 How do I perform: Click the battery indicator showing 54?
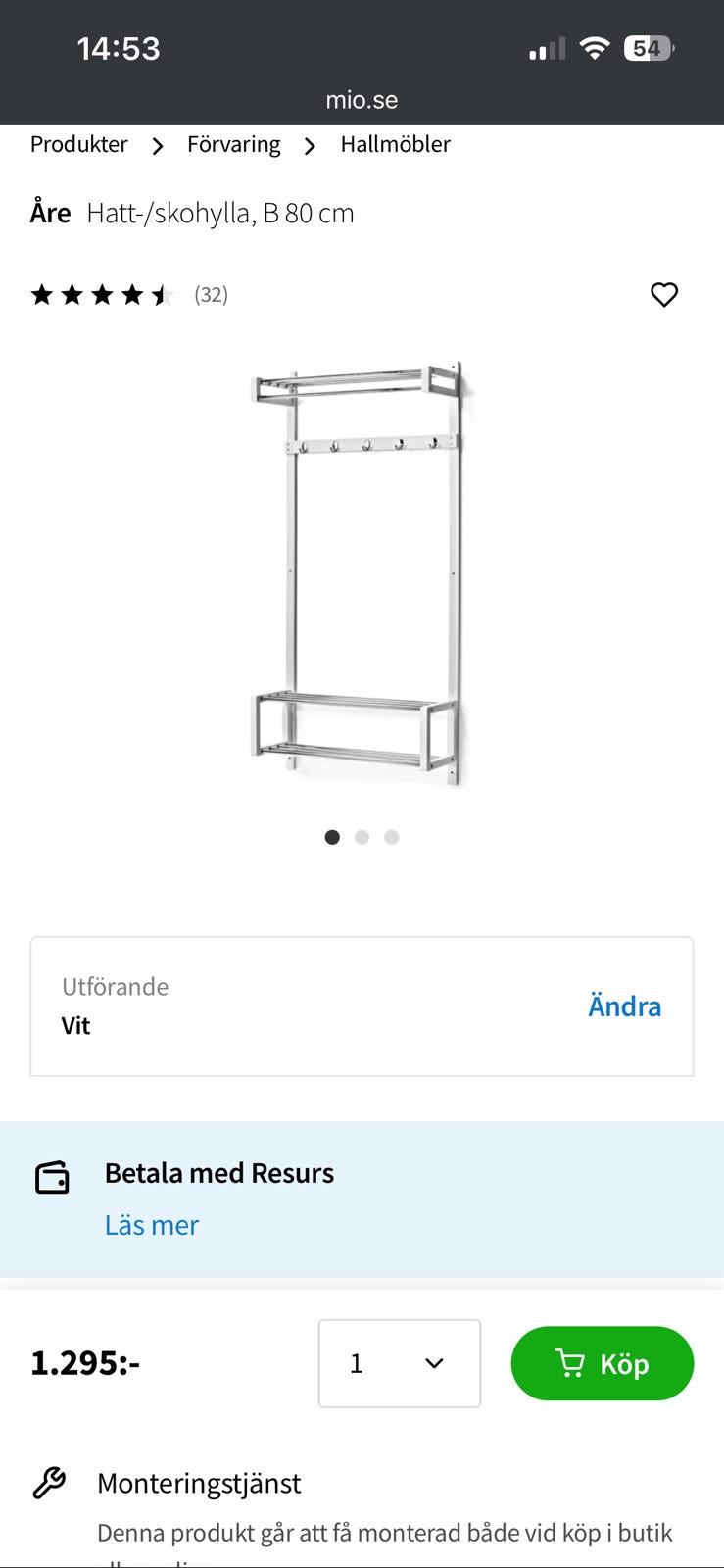coord(647,47)
